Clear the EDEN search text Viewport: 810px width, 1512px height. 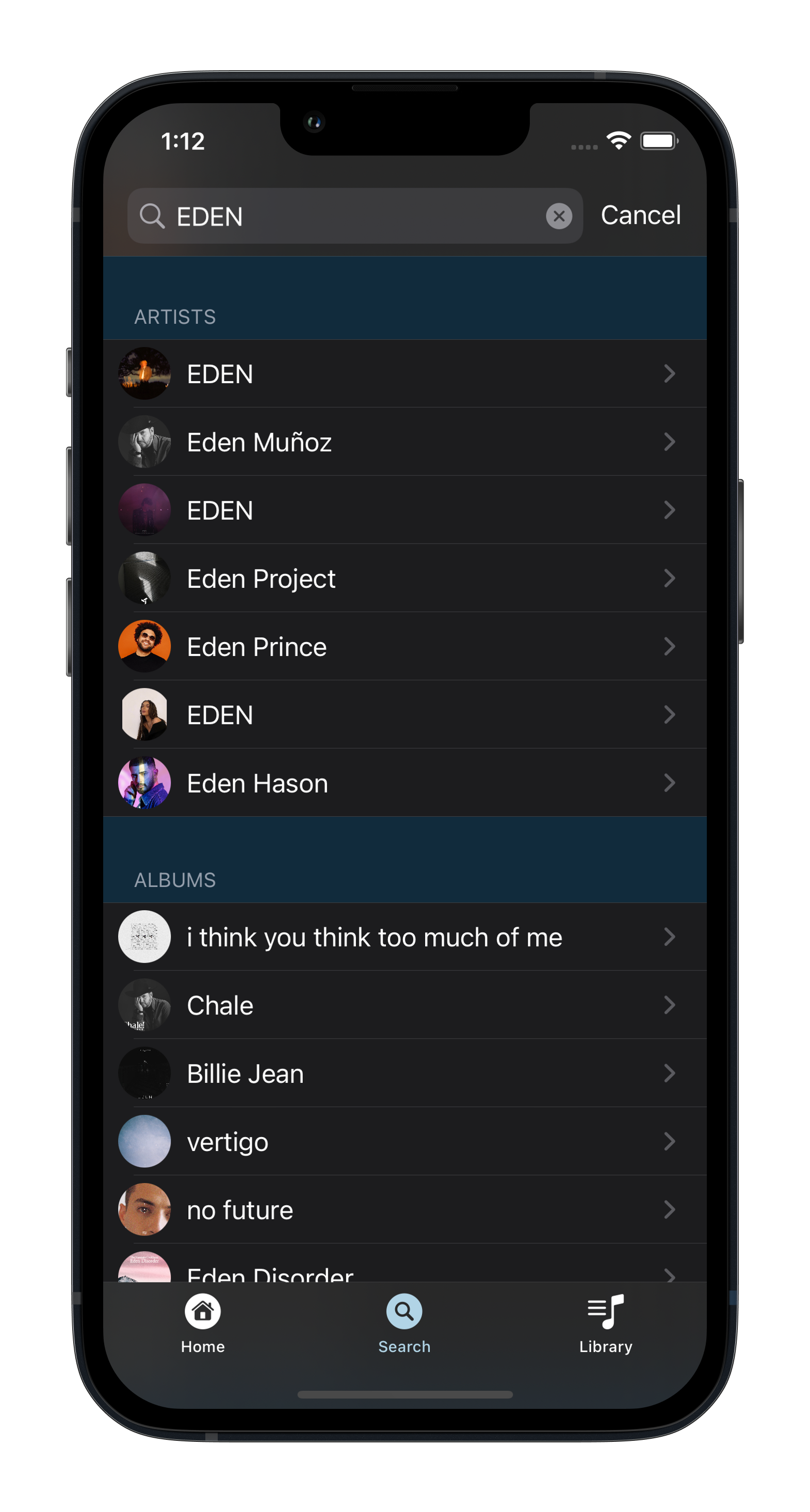coord(559,216)
